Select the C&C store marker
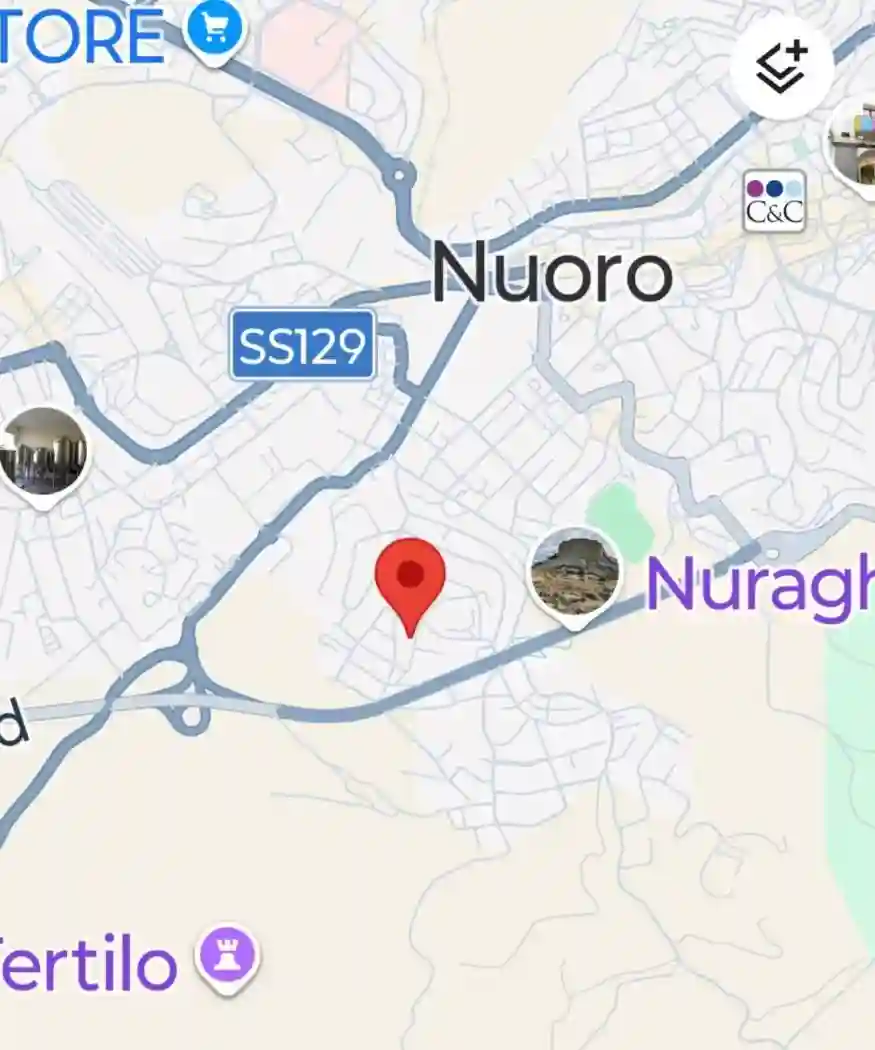The height and width of the screenshot is (1050, 875). click(774, 201)
